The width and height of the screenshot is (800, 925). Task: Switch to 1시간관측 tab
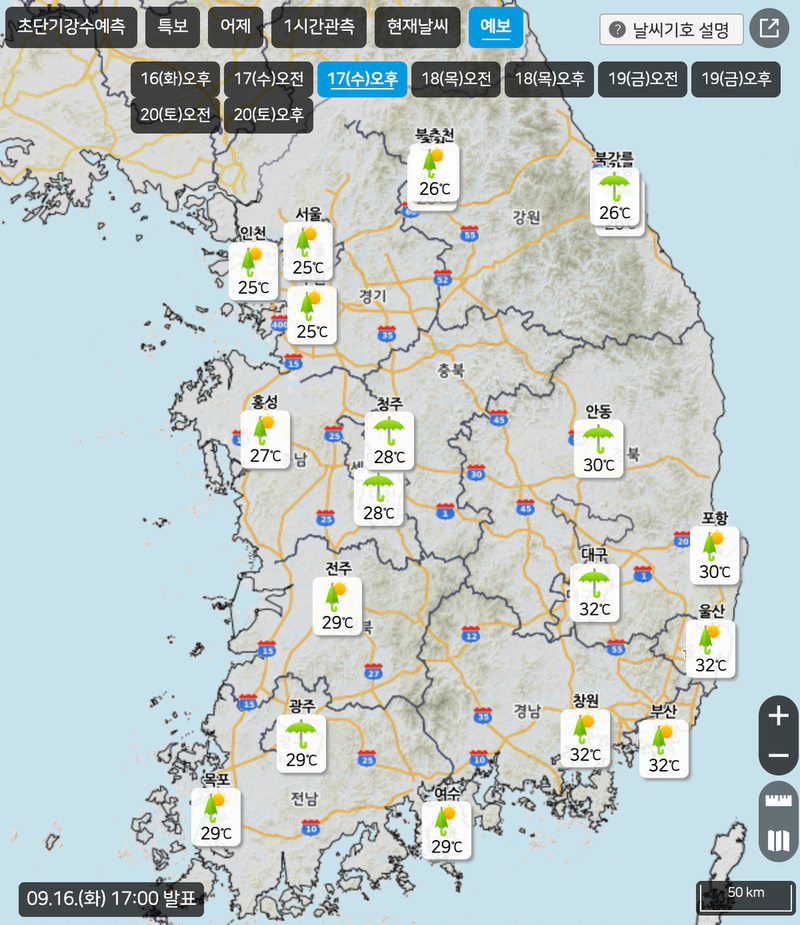(x=318, y=27)
